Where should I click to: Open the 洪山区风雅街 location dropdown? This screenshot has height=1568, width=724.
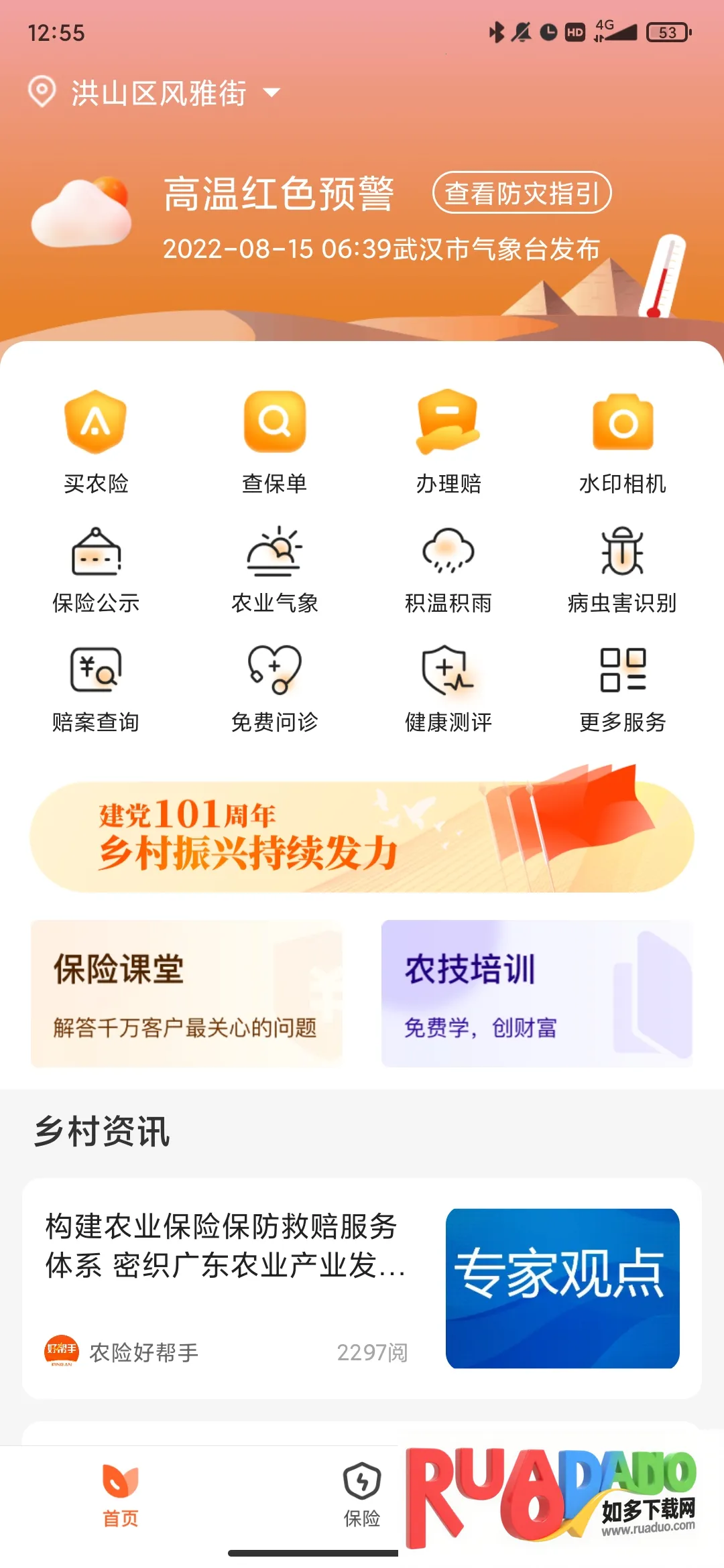coord(158,92)
